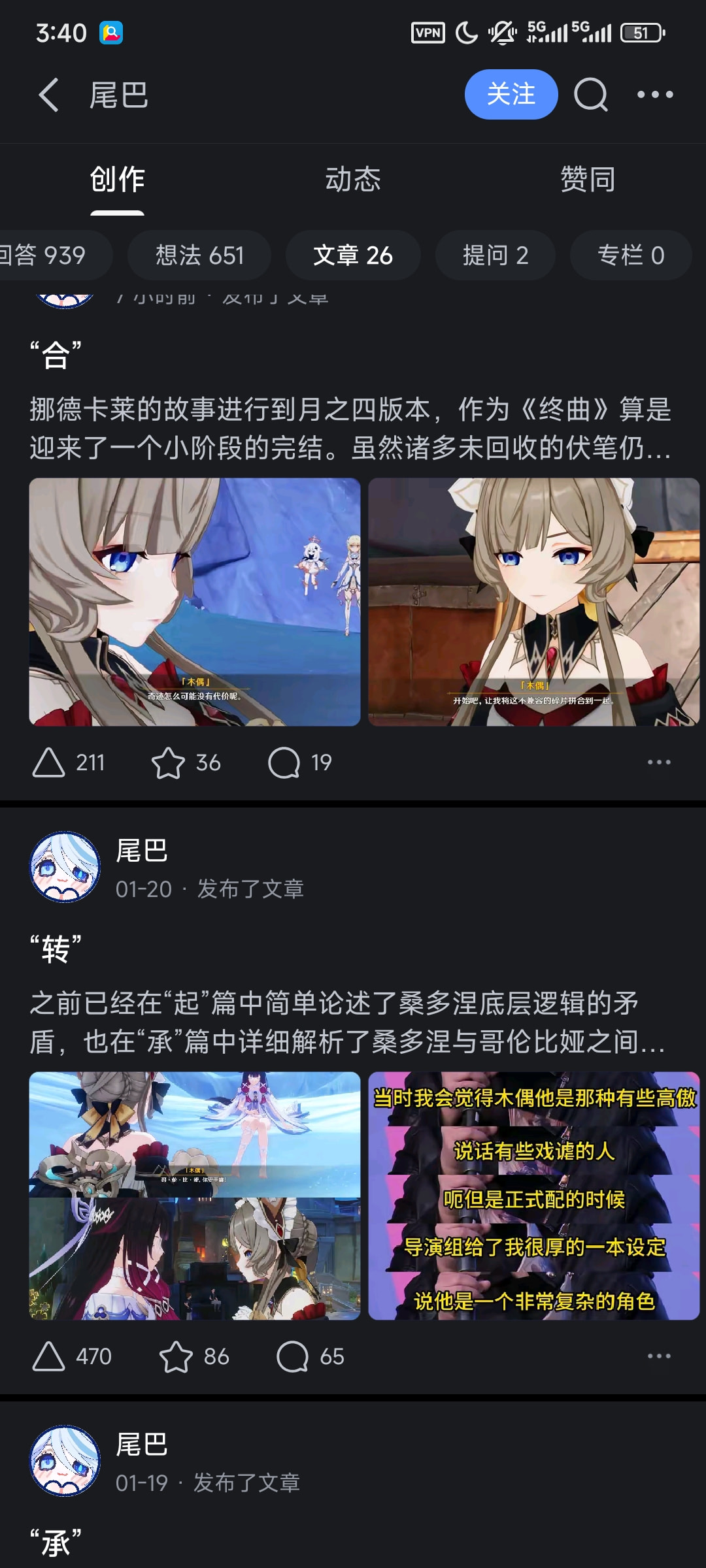Open comments on the “合” article
The width and height of the screenshot is (706, 1568).
coord(300,762)
